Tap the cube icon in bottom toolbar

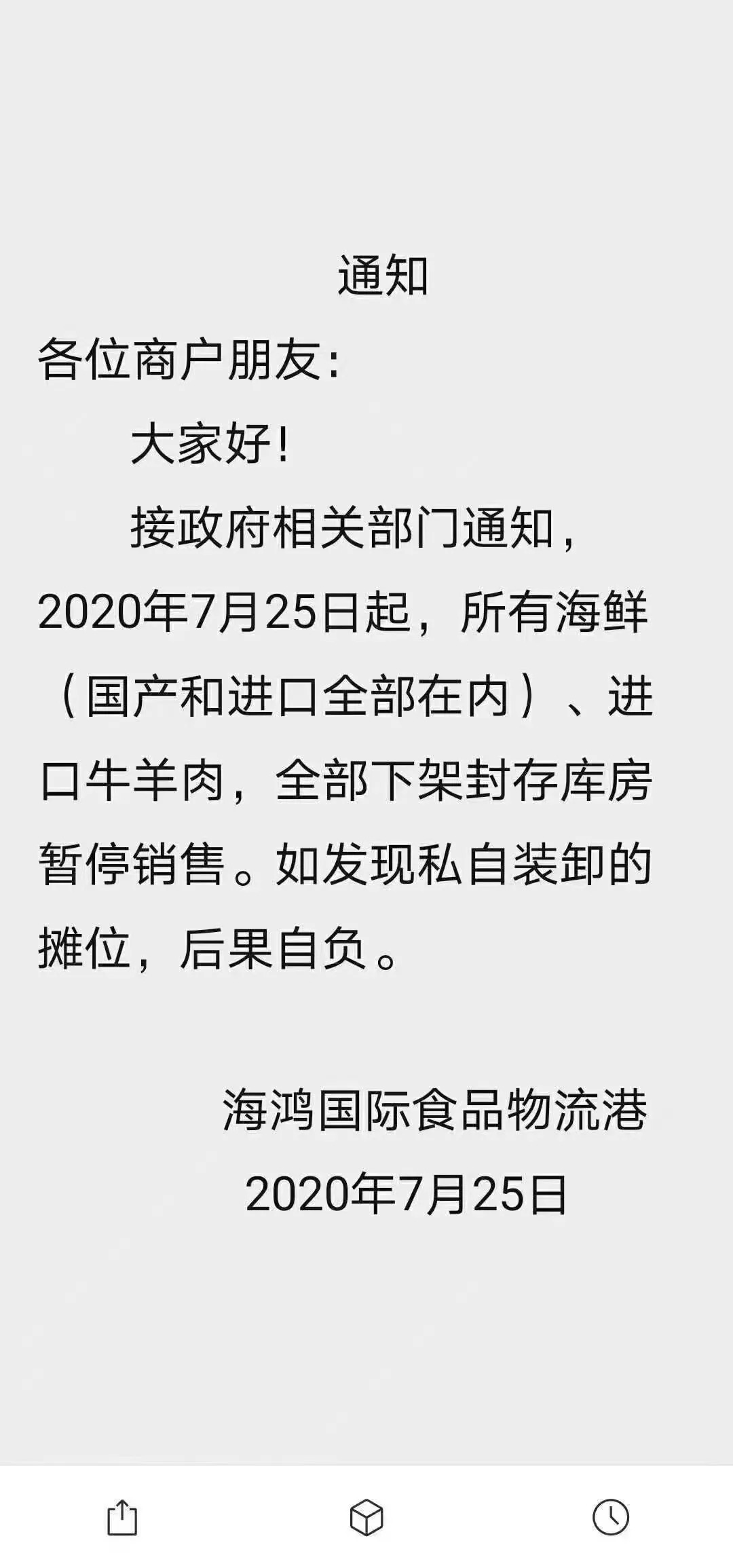click(x=366, y=1517)
